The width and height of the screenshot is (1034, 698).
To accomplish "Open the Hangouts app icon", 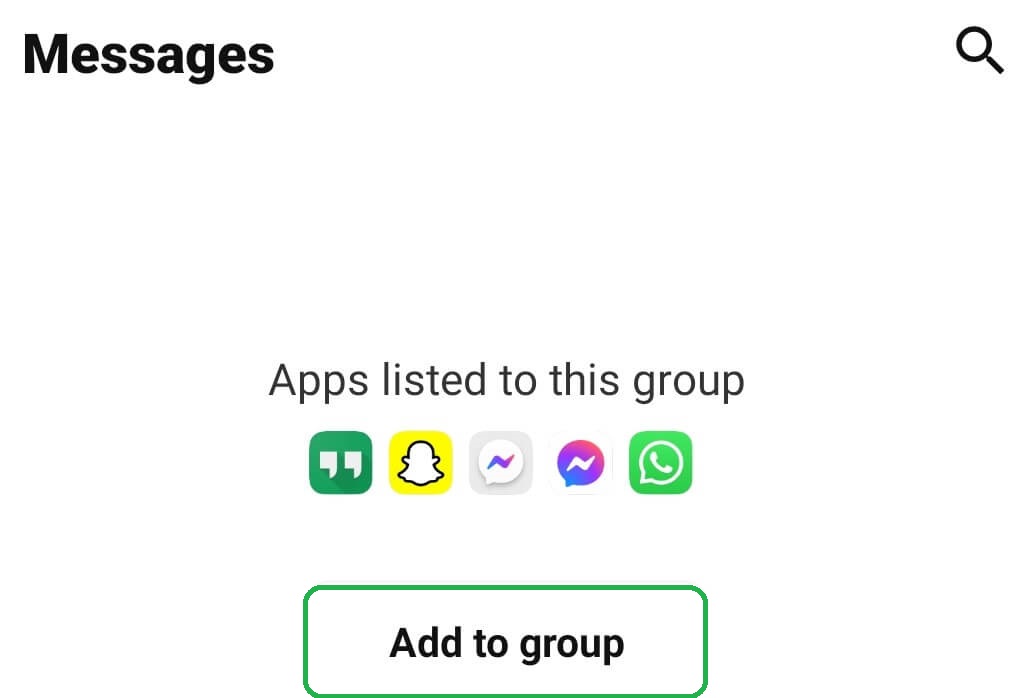I will tap(340, 463).
